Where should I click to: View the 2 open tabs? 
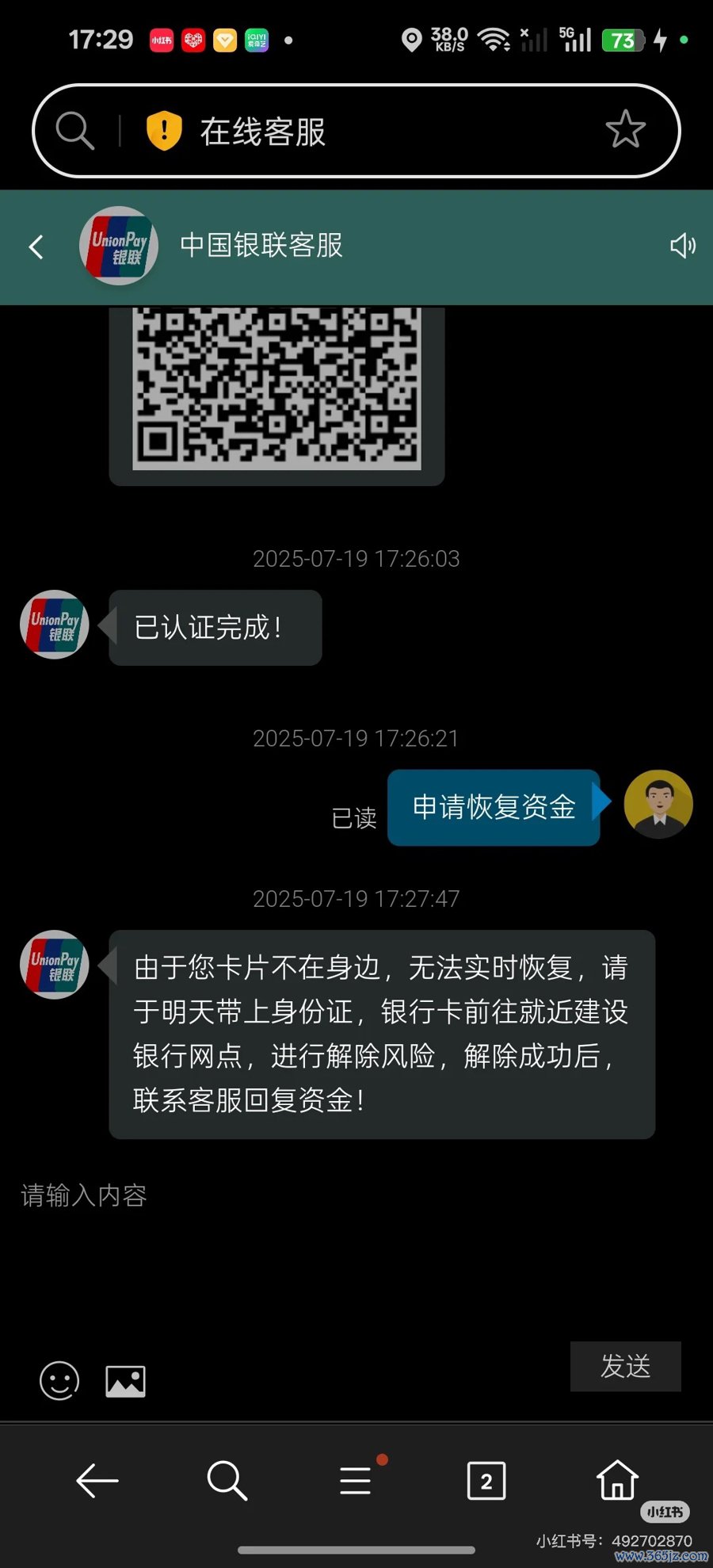pyautogui.click(x=486, y=1480)
